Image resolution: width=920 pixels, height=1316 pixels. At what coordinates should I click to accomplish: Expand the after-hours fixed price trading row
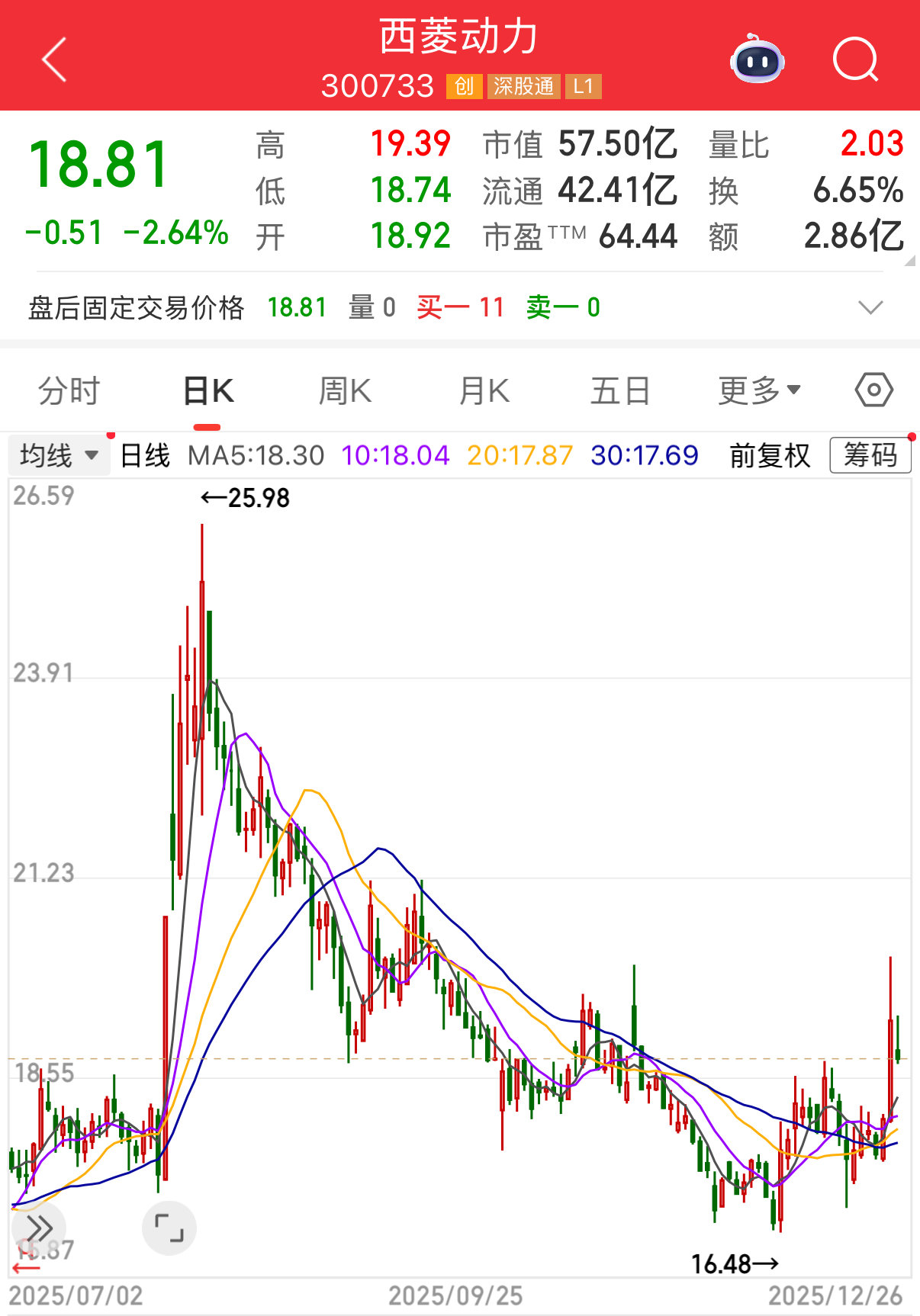(x=870, y=307)
